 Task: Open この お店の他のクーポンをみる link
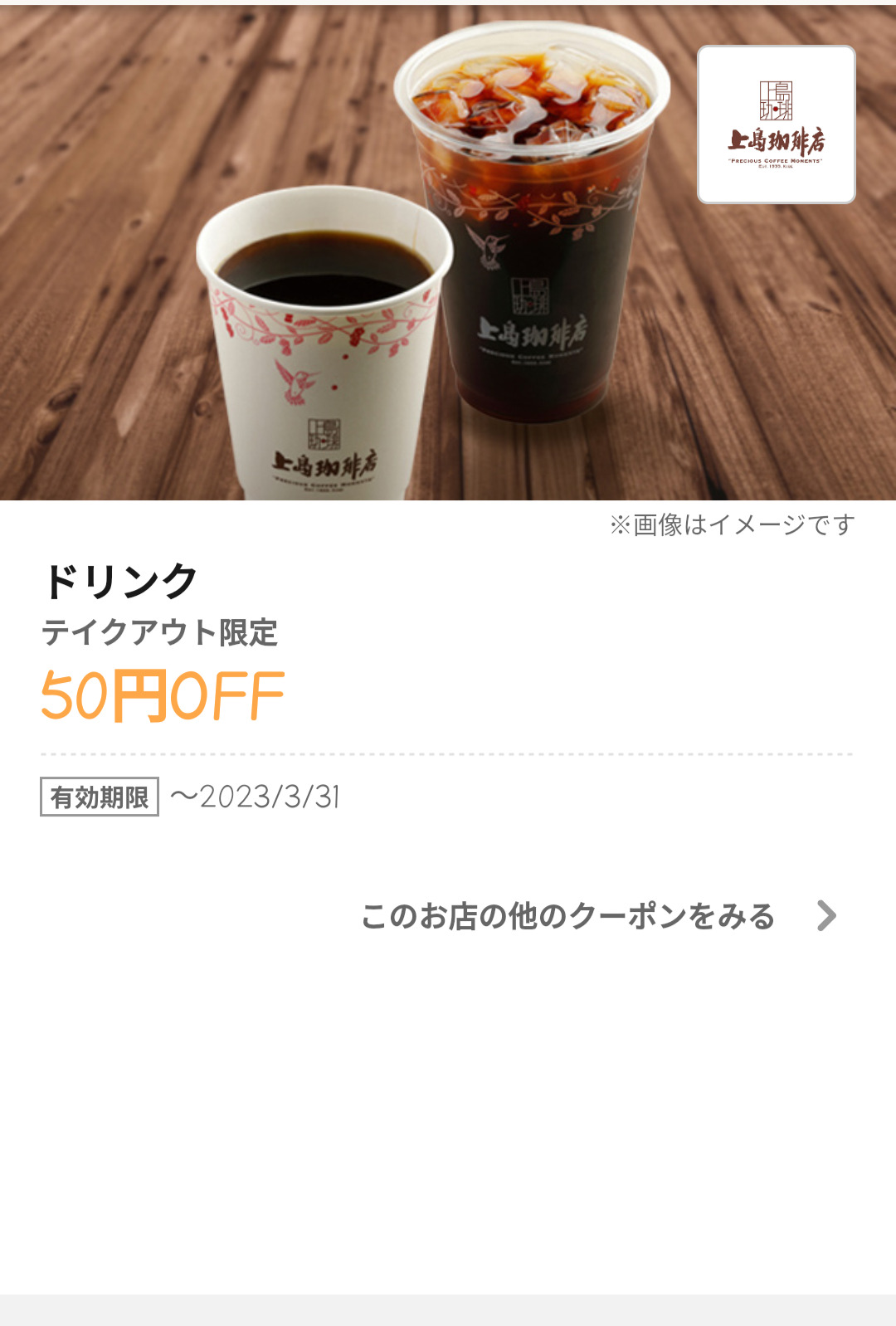click(597, 916)
